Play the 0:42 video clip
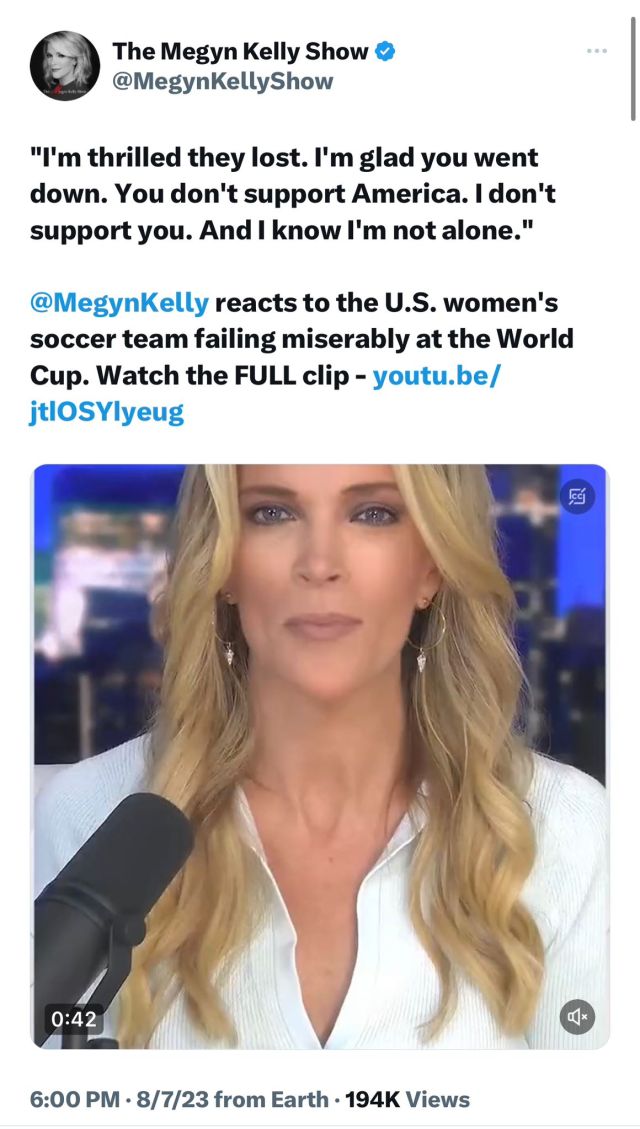Image resolution: width=640 pixels, height=1129 pixels. 320,756
